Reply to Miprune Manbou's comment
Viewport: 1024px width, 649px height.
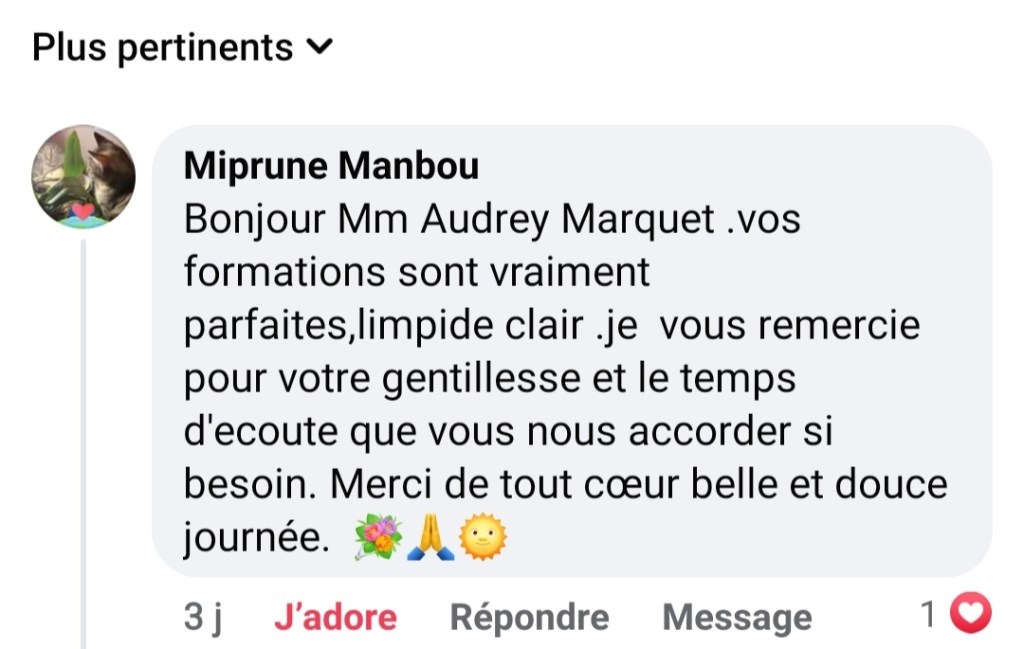529,617
